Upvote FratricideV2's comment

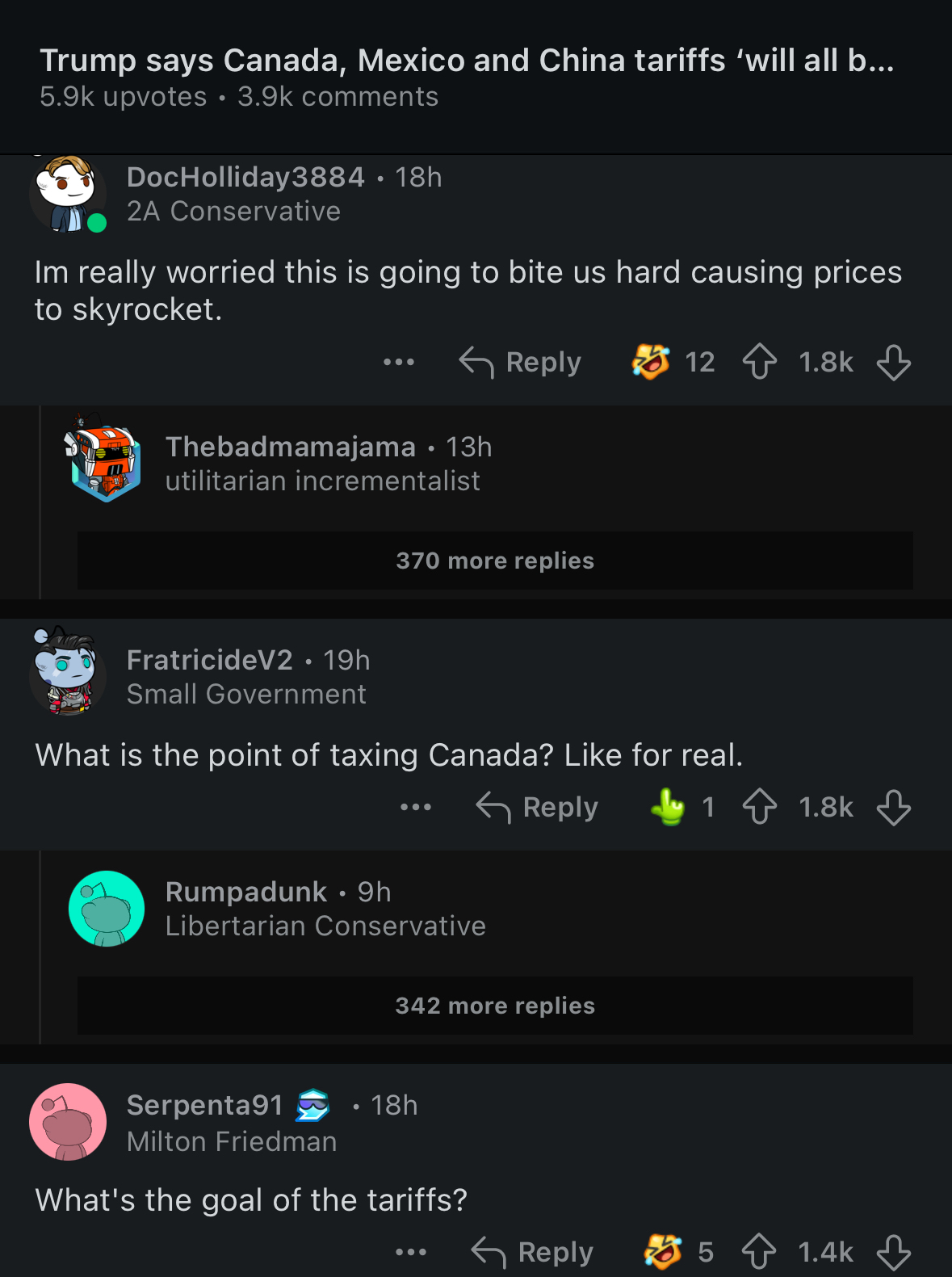point(759,807)
